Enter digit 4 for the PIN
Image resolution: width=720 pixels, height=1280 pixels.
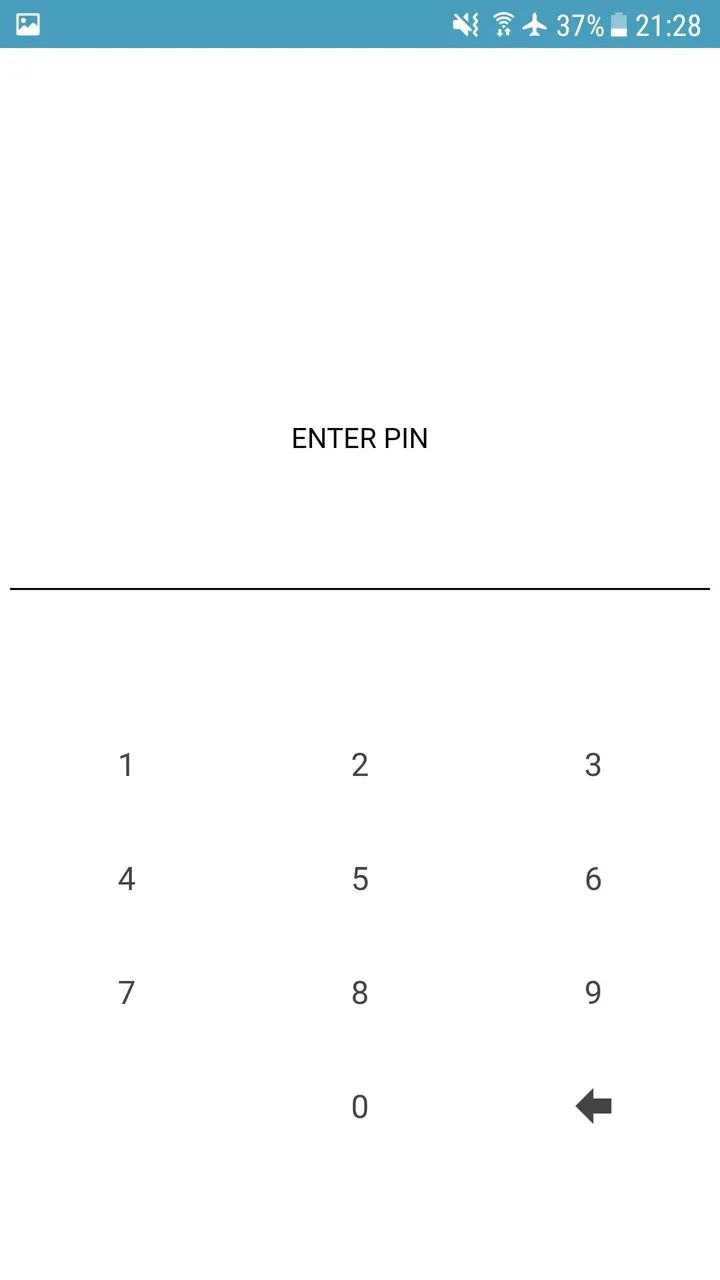coord(126,879)
